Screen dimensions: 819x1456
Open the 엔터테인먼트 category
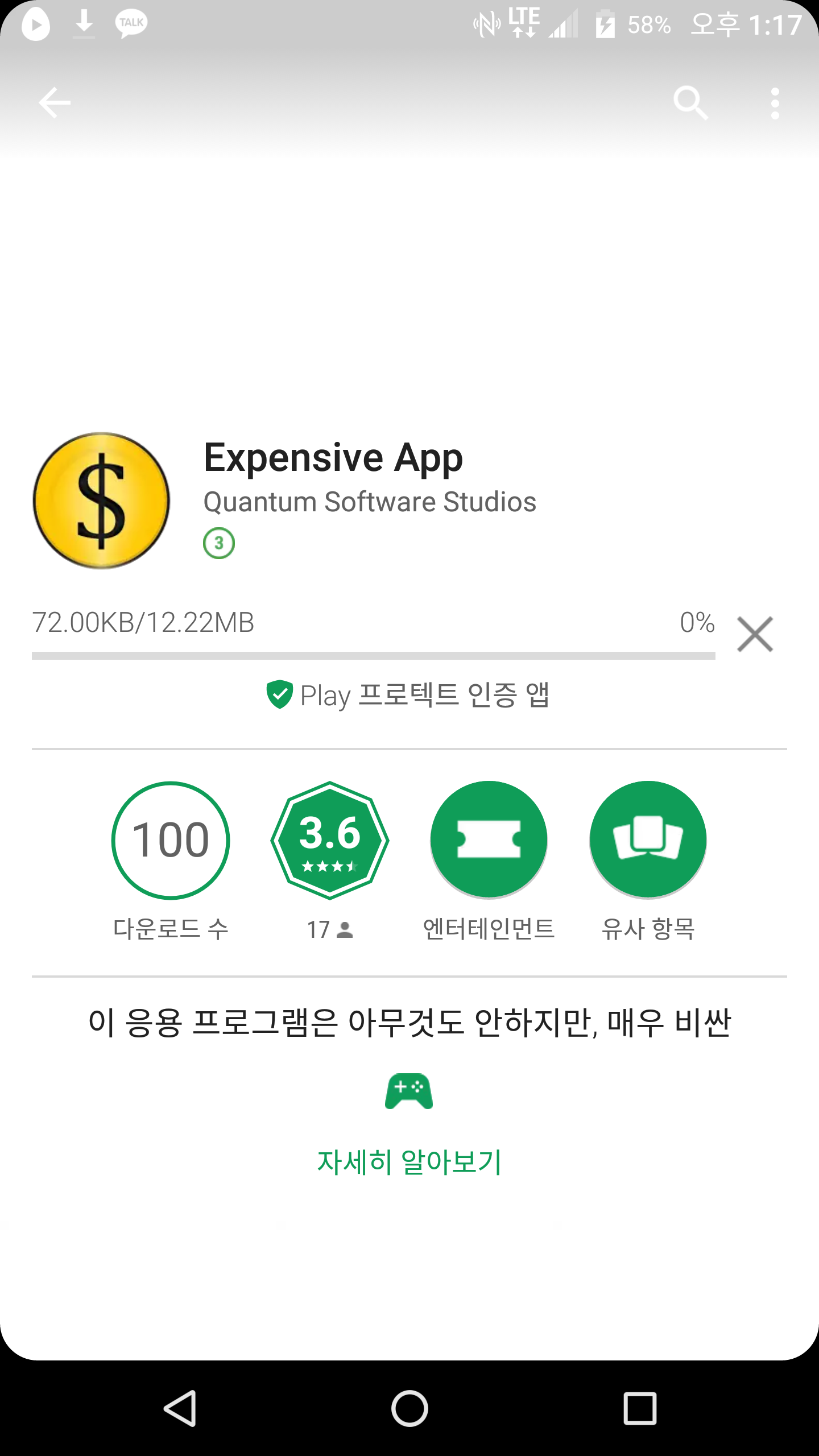click(x=489, y=840)
